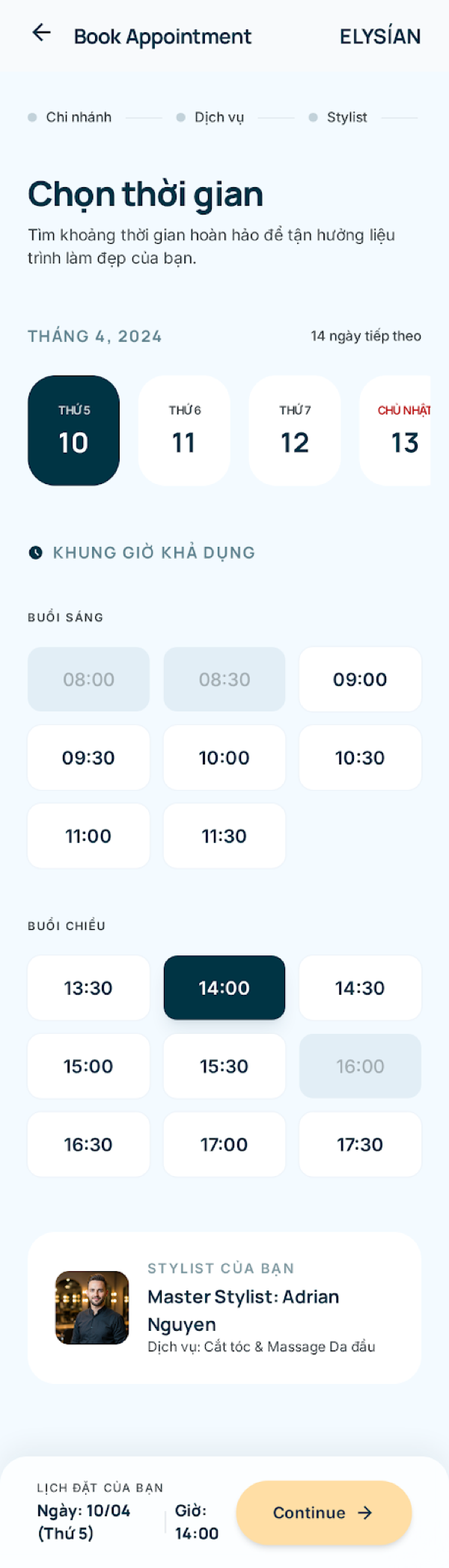Select the 10:30 morning slot
Image resolution: width=449 pixels, height=1568 pixels.
coord(360,757)
